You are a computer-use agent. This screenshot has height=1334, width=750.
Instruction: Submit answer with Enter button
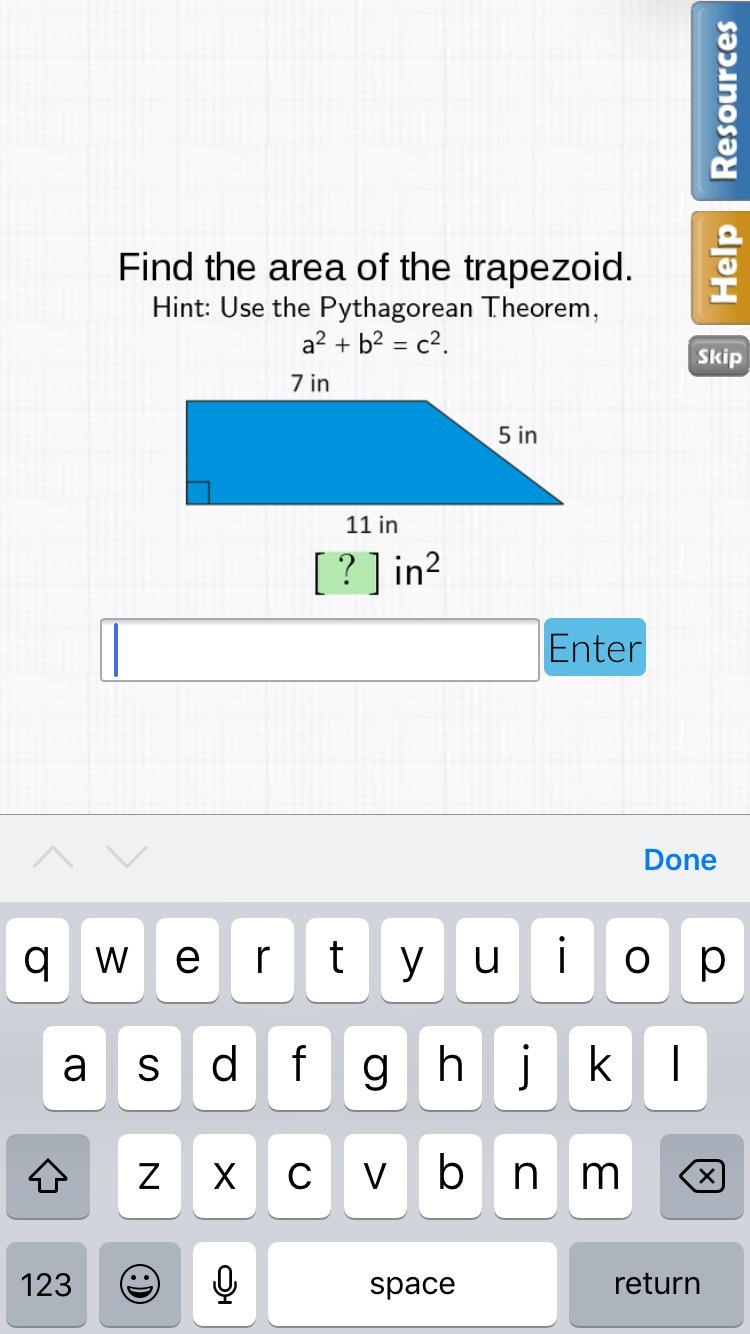point(595,648)
